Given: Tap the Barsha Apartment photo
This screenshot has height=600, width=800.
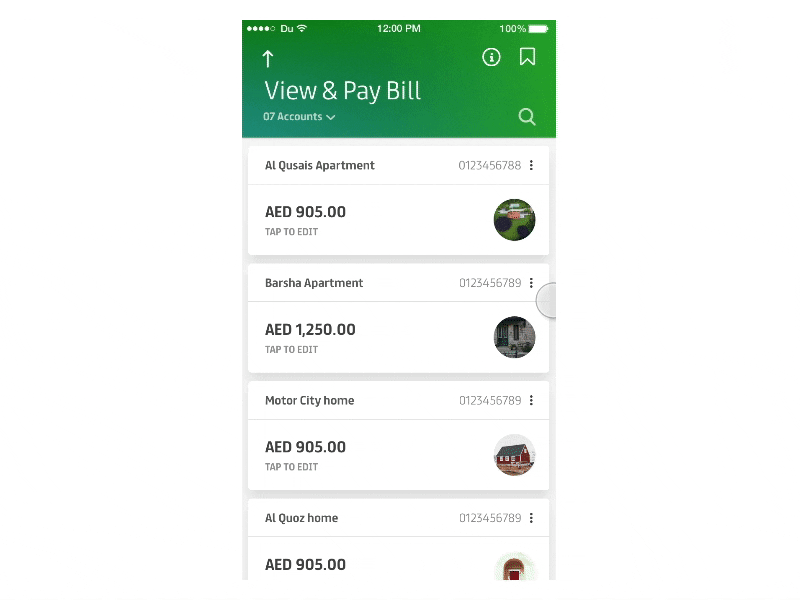Looking at the screenshot, I should click(x=515, y=338).
